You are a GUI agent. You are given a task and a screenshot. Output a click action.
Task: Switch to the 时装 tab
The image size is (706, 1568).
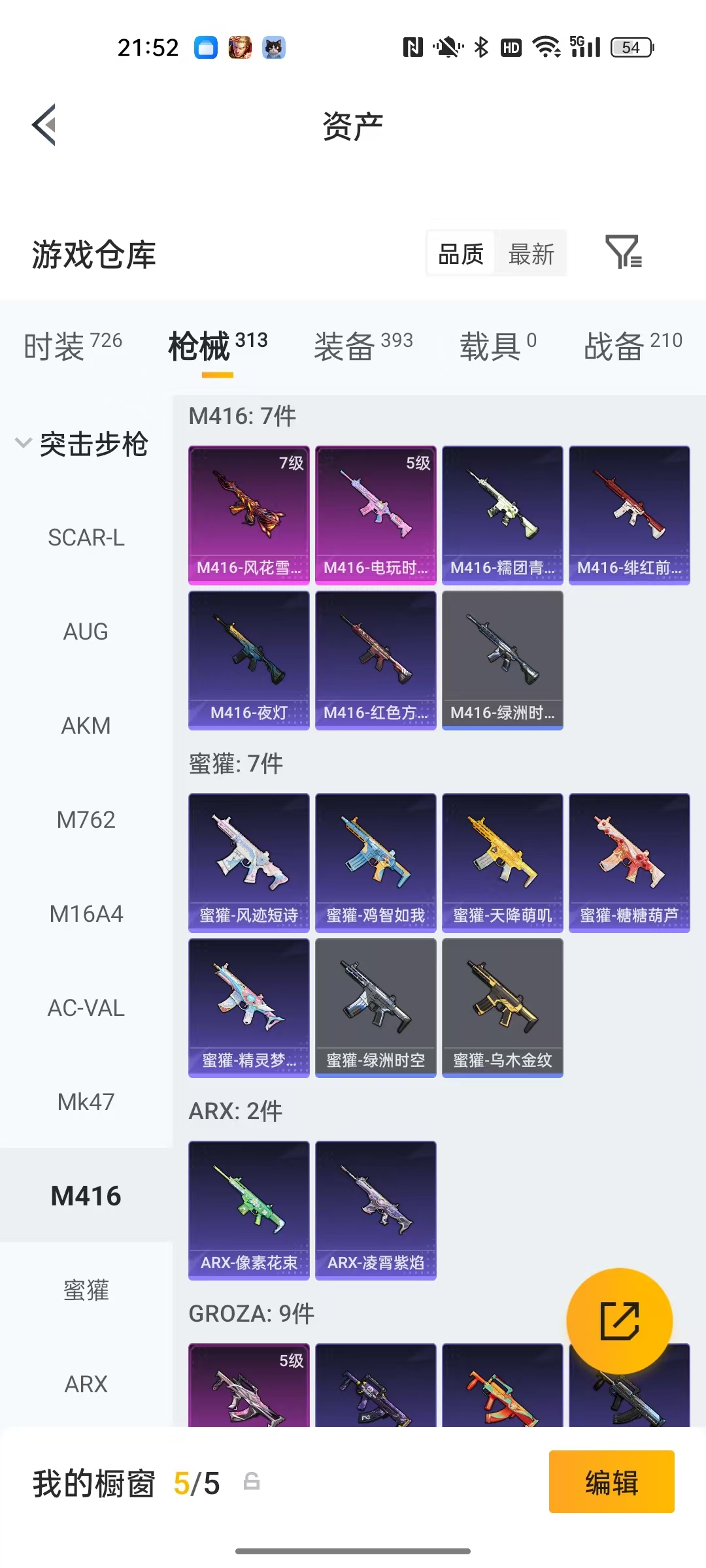coord(73,346)
